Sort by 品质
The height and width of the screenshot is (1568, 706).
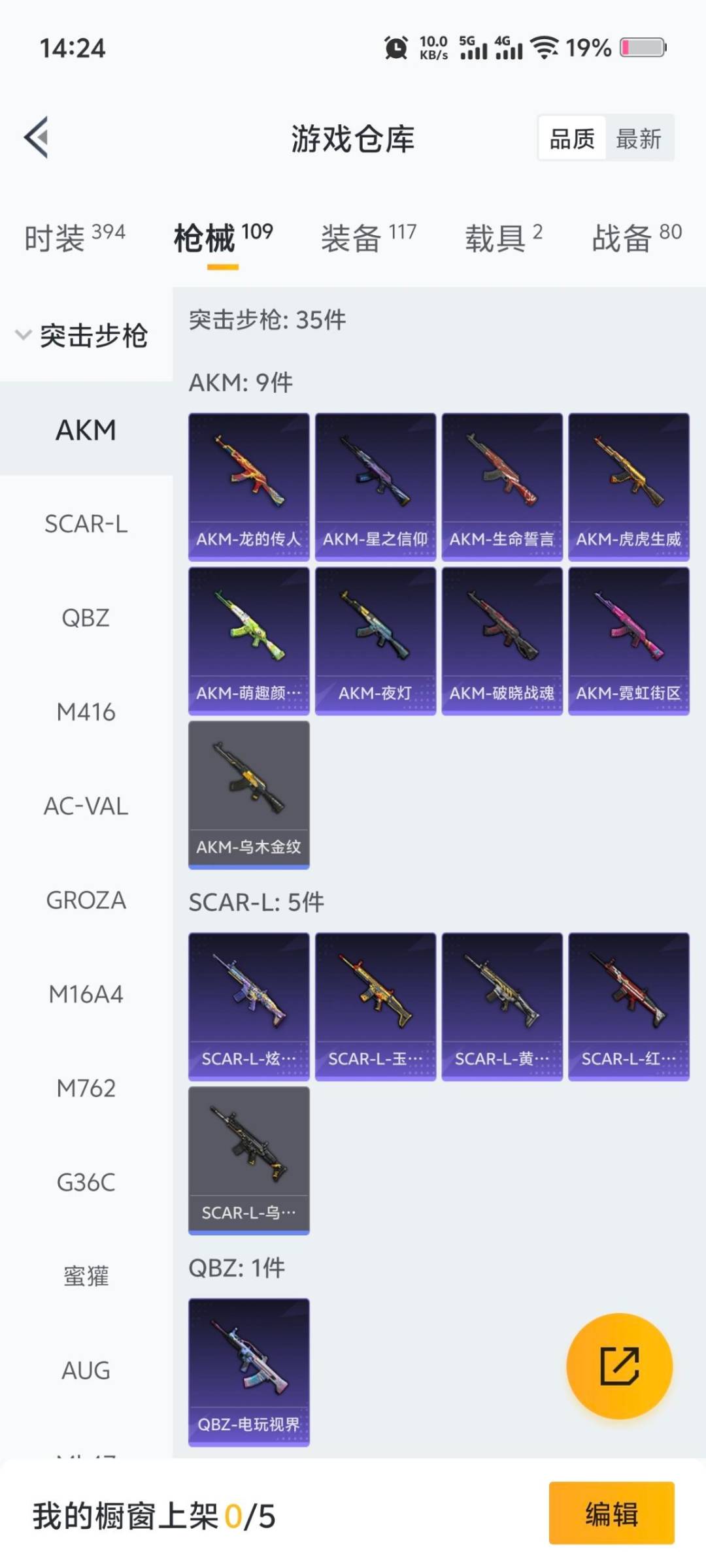572,139
